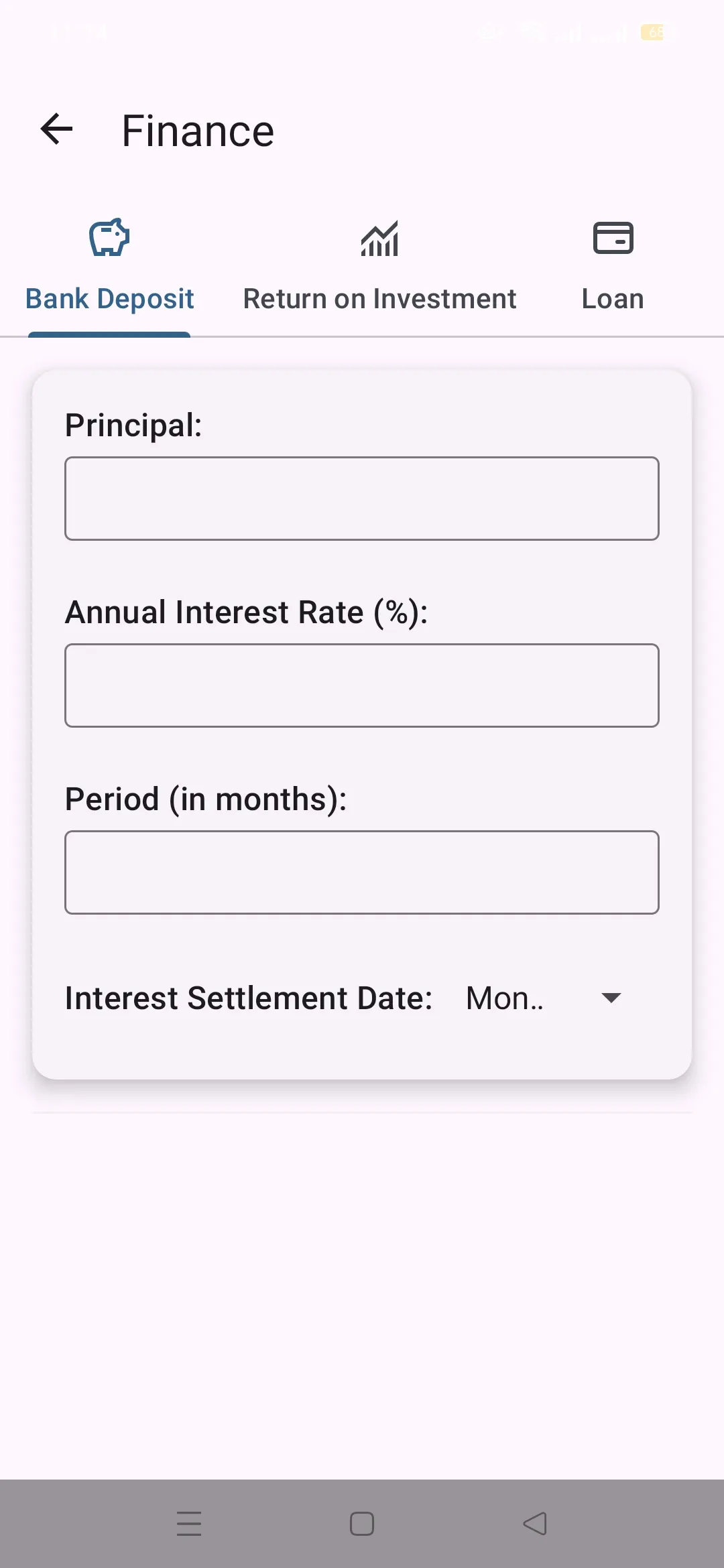This screenshot has height=1568, width=724.
Task: Tap the Bank Deposit tab underline indicator
Action: (x=111, y=333)
